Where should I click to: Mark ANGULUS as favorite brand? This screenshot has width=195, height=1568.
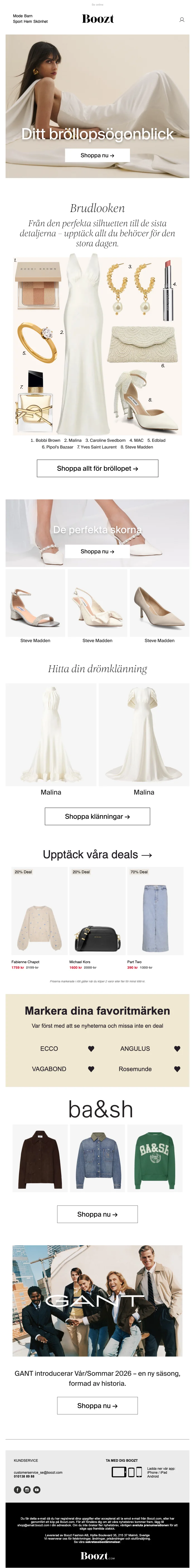177,1048
